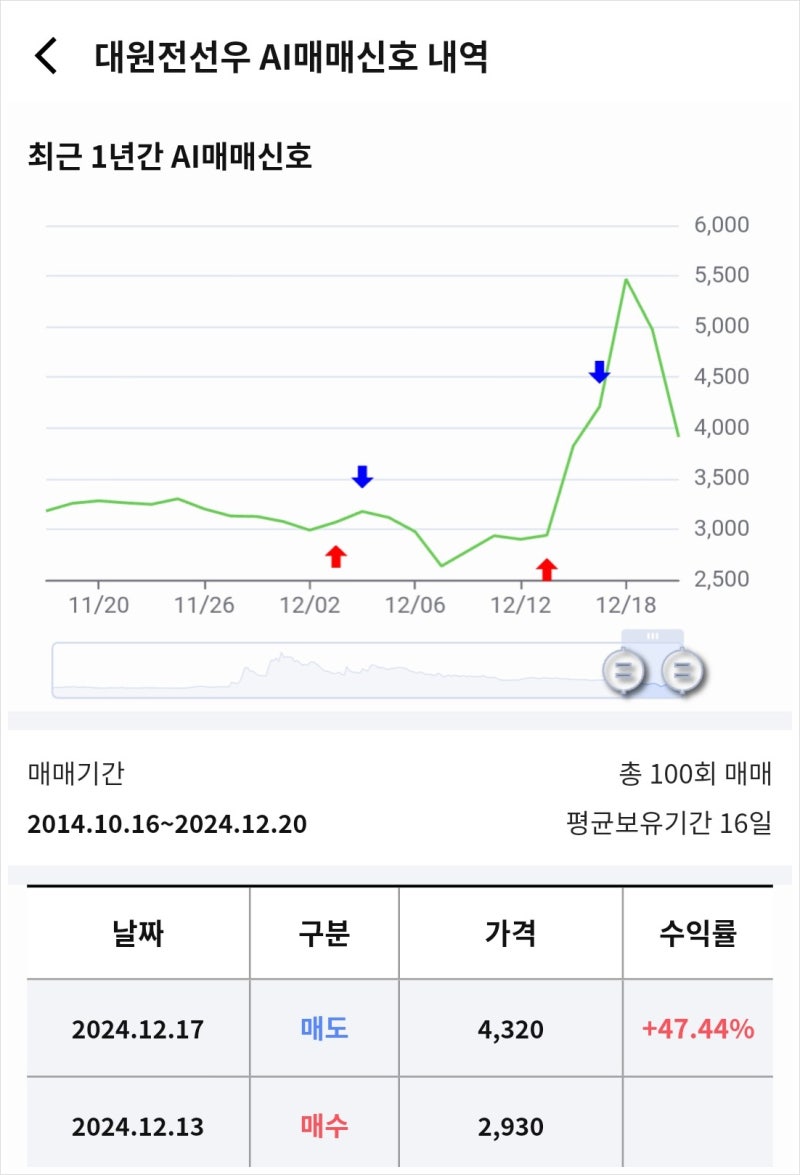Select the +47.44% return value
Screen dimensions: 800x1175
(x=697, y=1026)
